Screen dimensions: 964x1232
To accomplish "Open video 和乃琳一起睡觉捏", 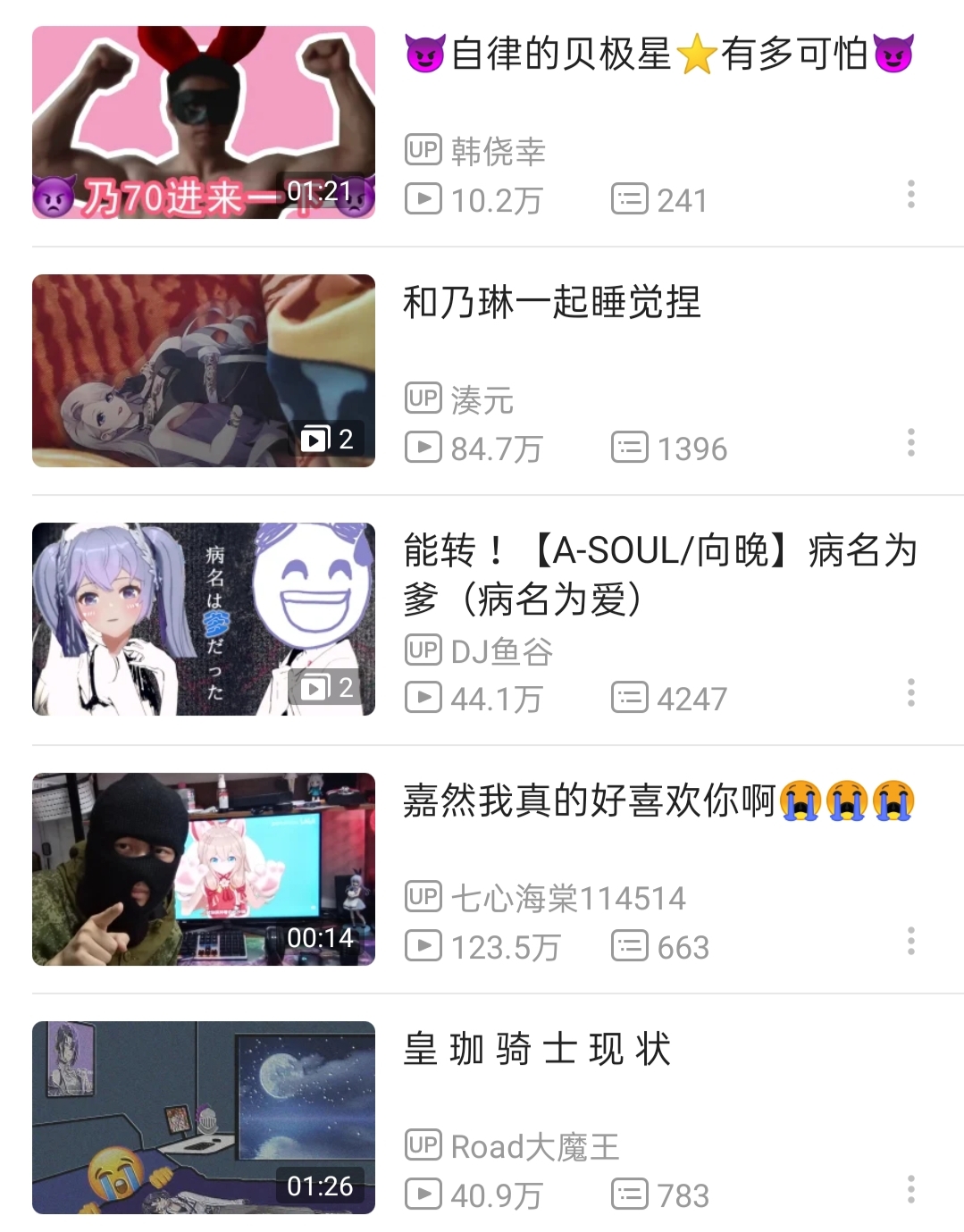I will pos(551,303).
